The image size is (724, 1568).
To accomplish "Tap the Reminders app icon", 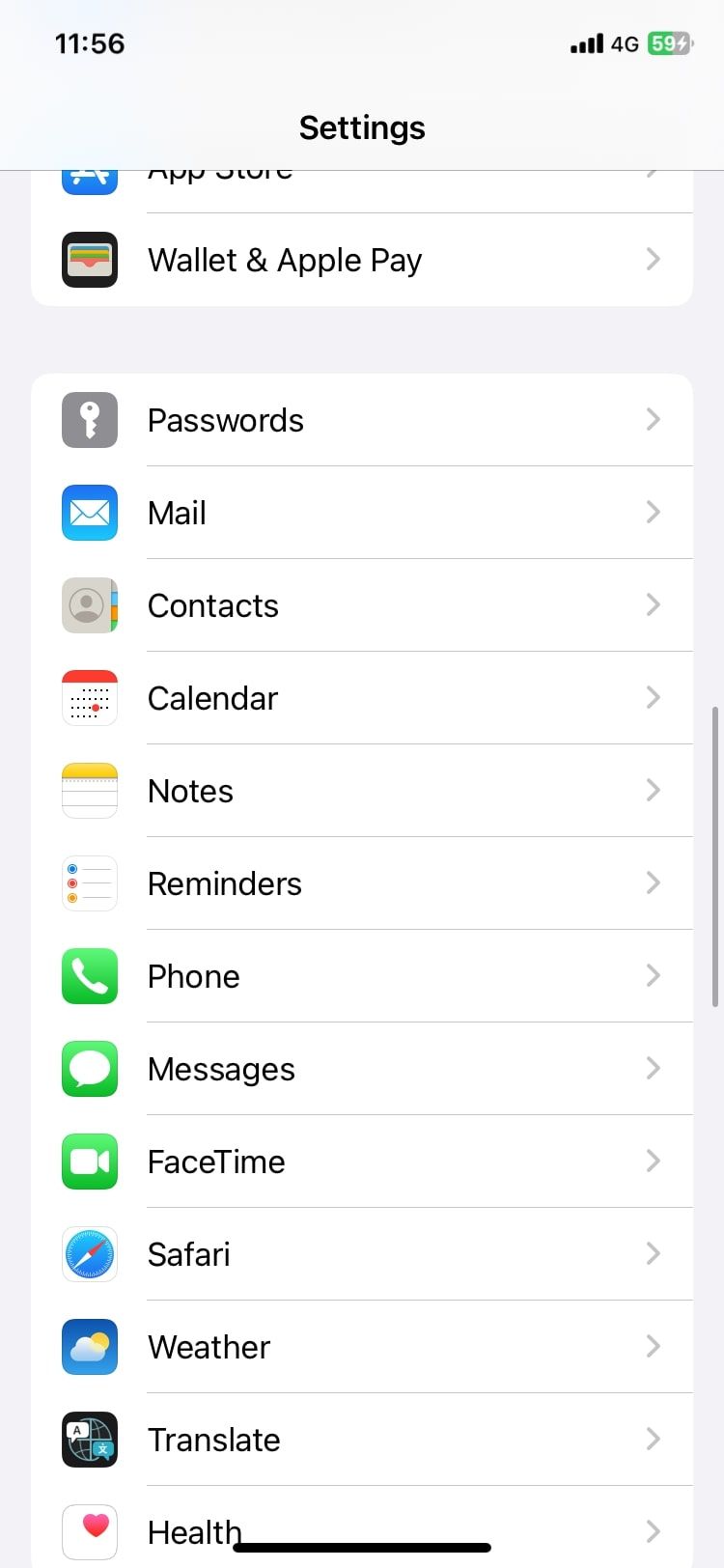I will 89,882.
